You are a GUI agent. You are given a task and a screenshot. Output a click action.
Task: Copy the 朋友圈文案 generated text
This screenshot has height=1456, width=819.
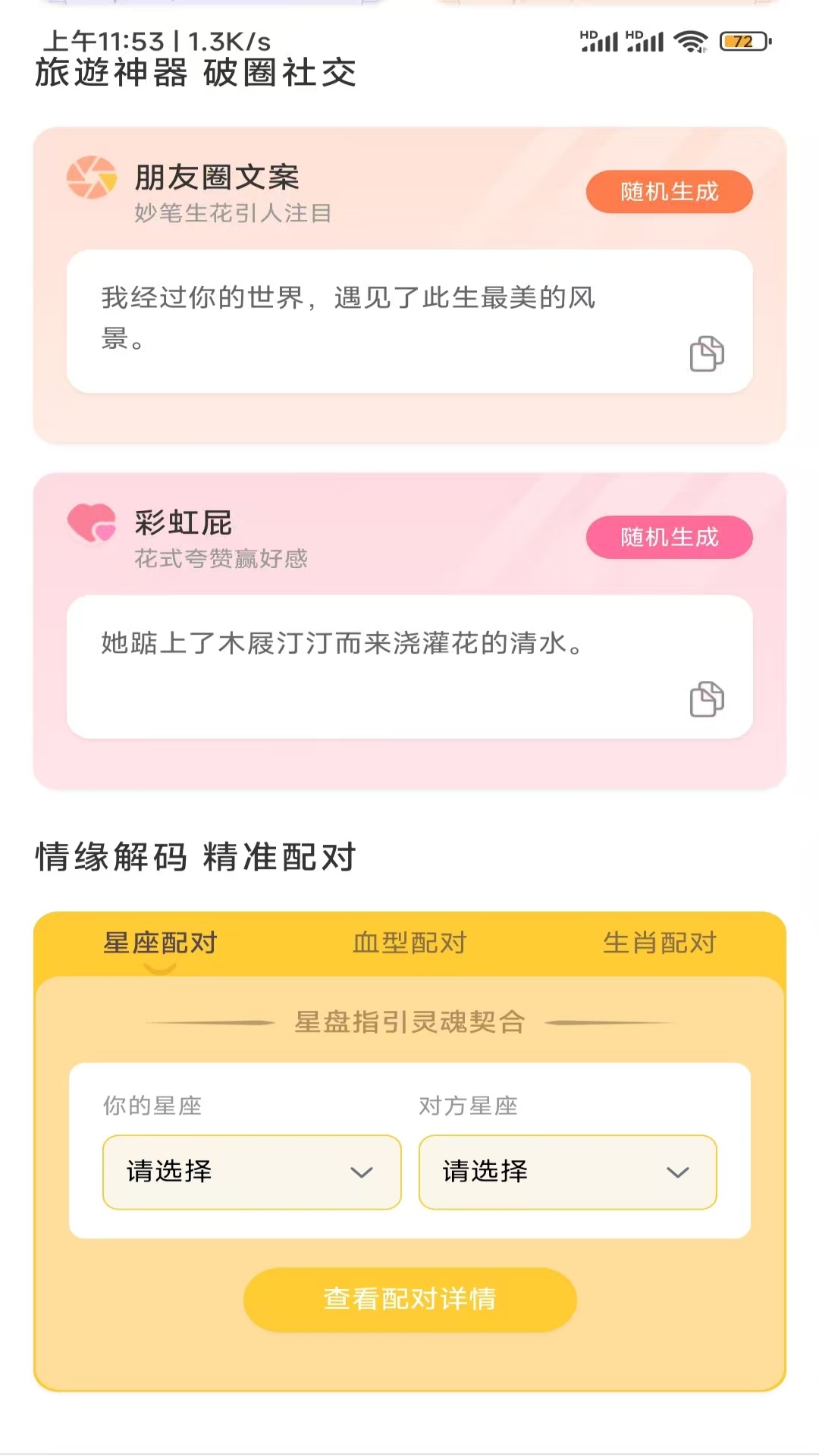706,351
